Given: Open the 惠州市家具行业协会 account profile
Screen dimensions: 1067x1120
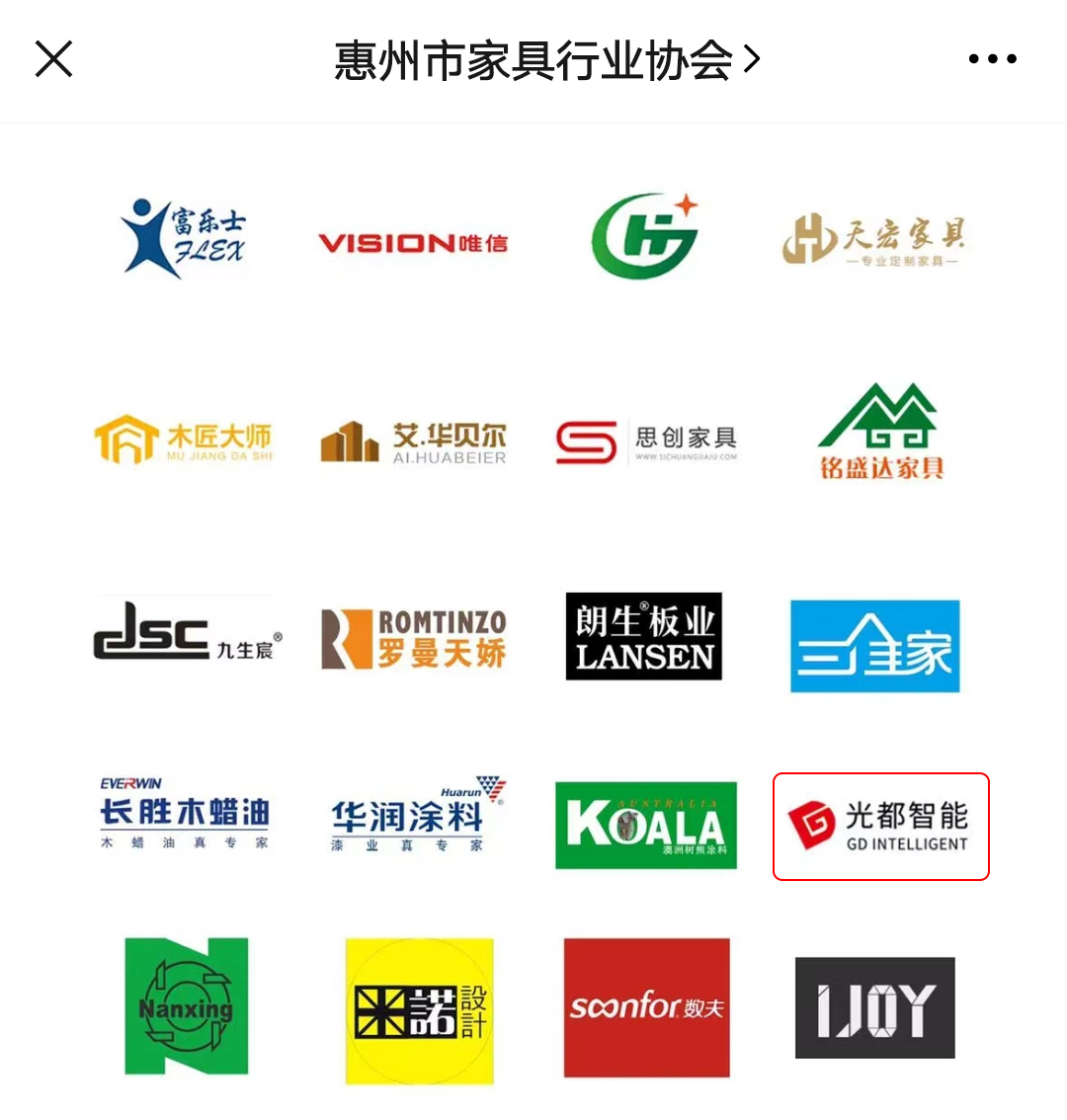Looking at the screenshot, I should pyautogui.click(x=545, y=60).
